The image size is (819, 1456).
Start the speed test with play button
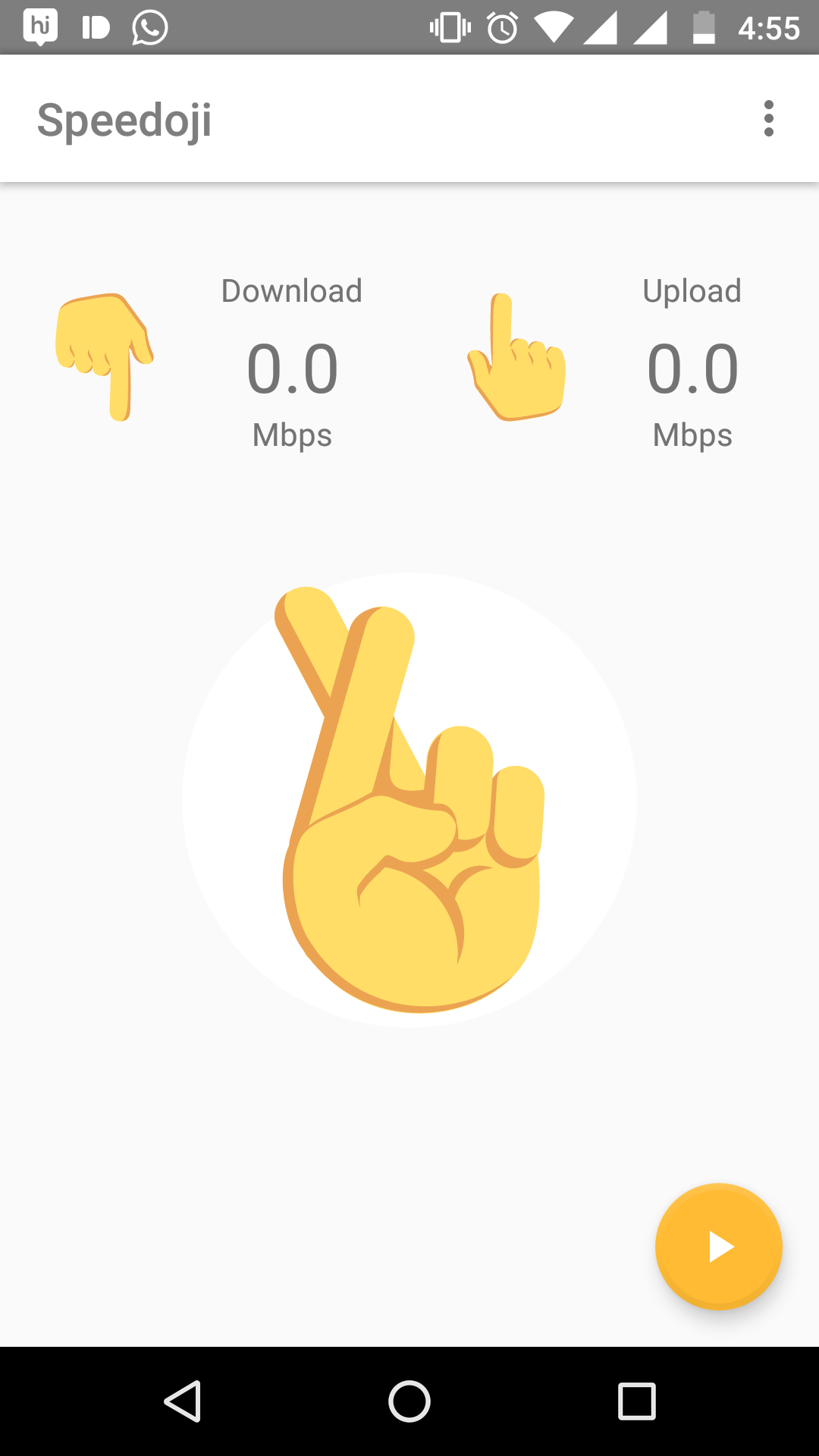point(717,1245)
